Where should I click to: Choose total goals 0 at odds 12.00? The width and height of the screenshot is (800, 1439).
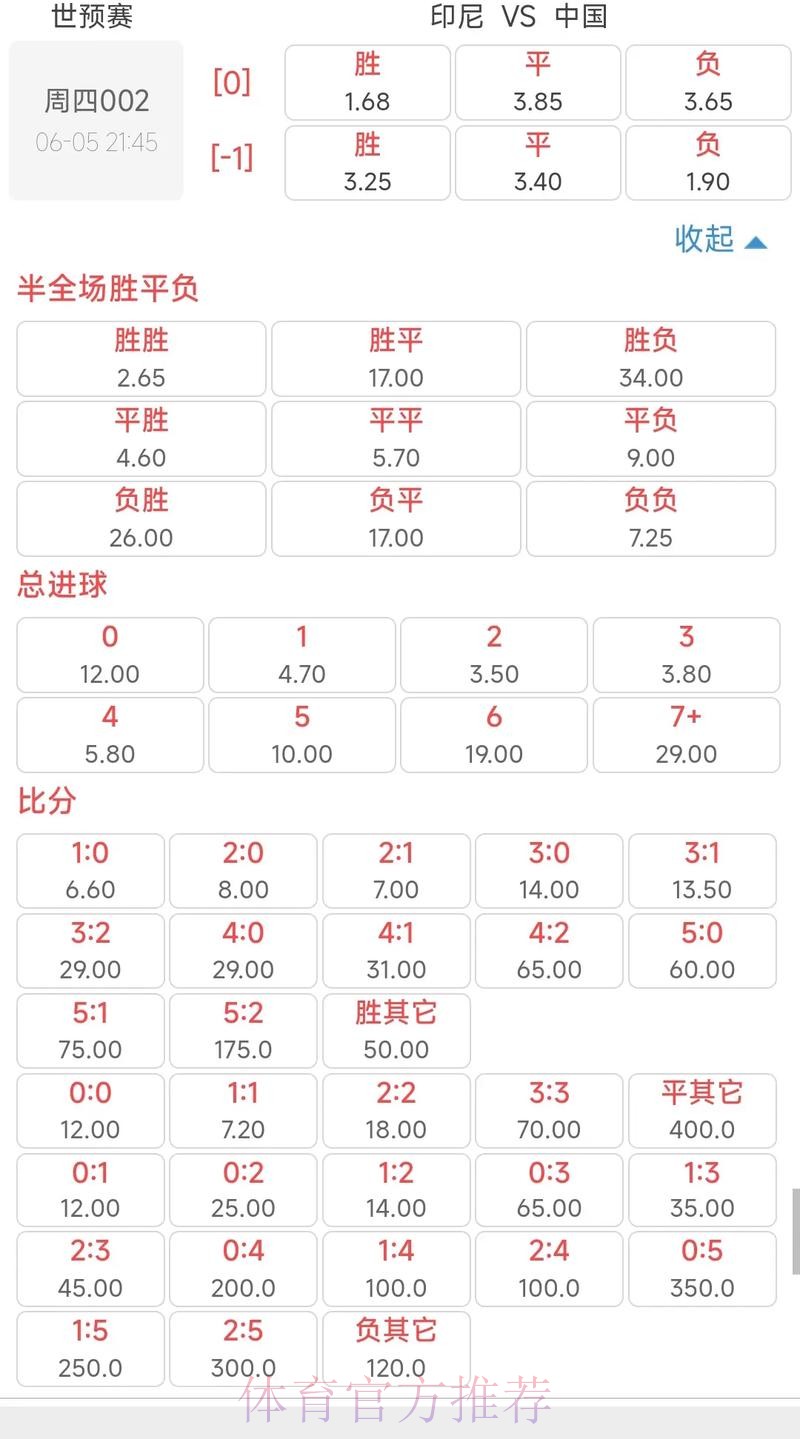coord(109,655)
